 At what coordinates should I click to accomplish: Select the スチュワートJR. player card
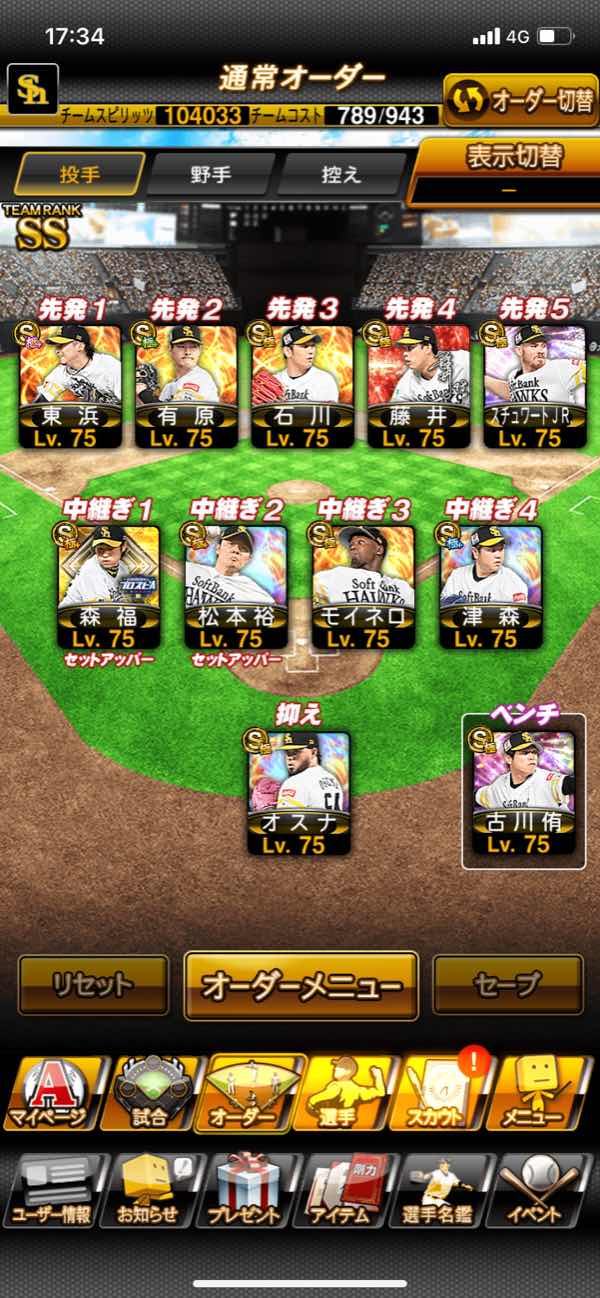point(533,385)
